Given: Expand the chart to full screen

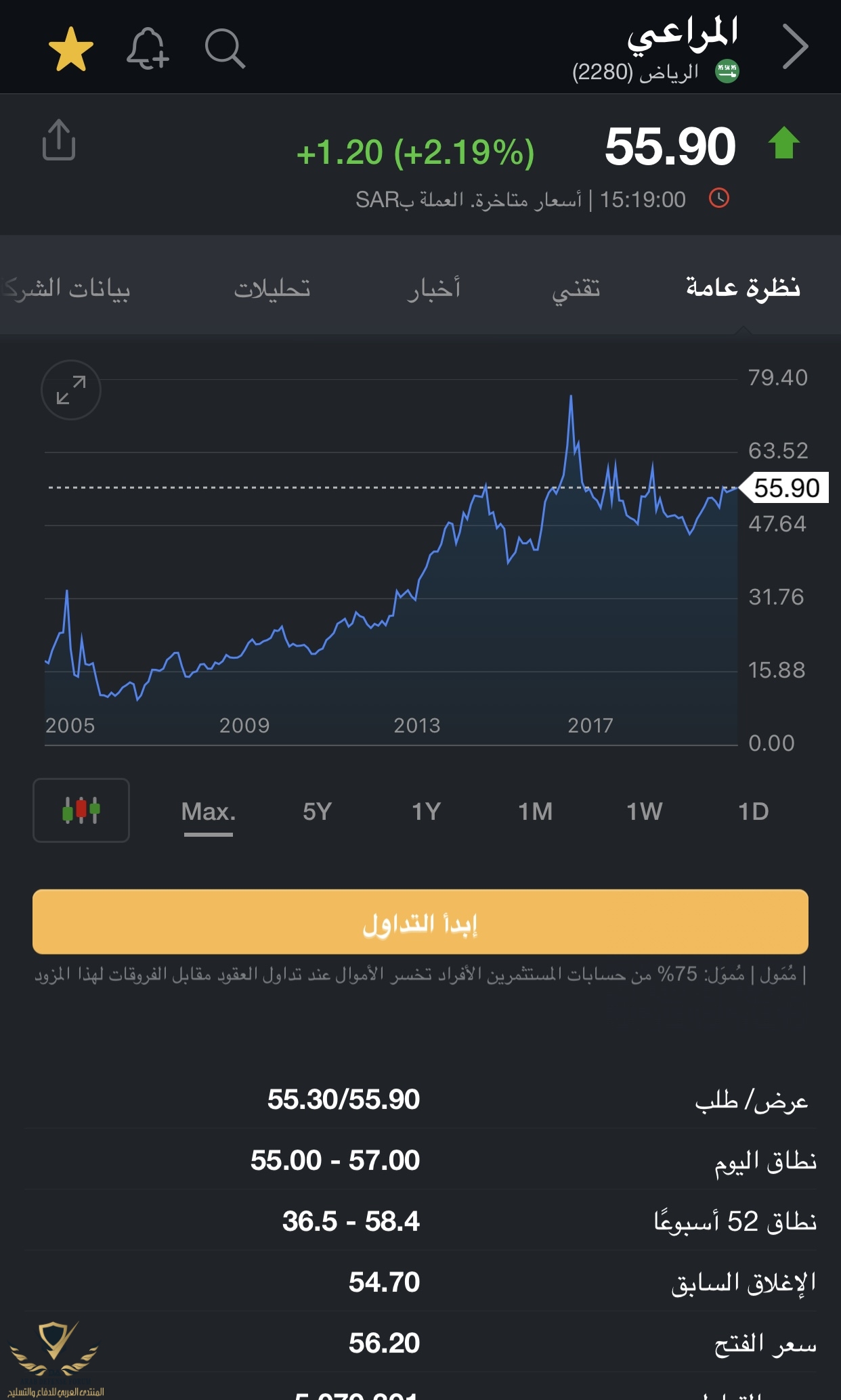Looking at the screenshot, I should click(71, 390).
